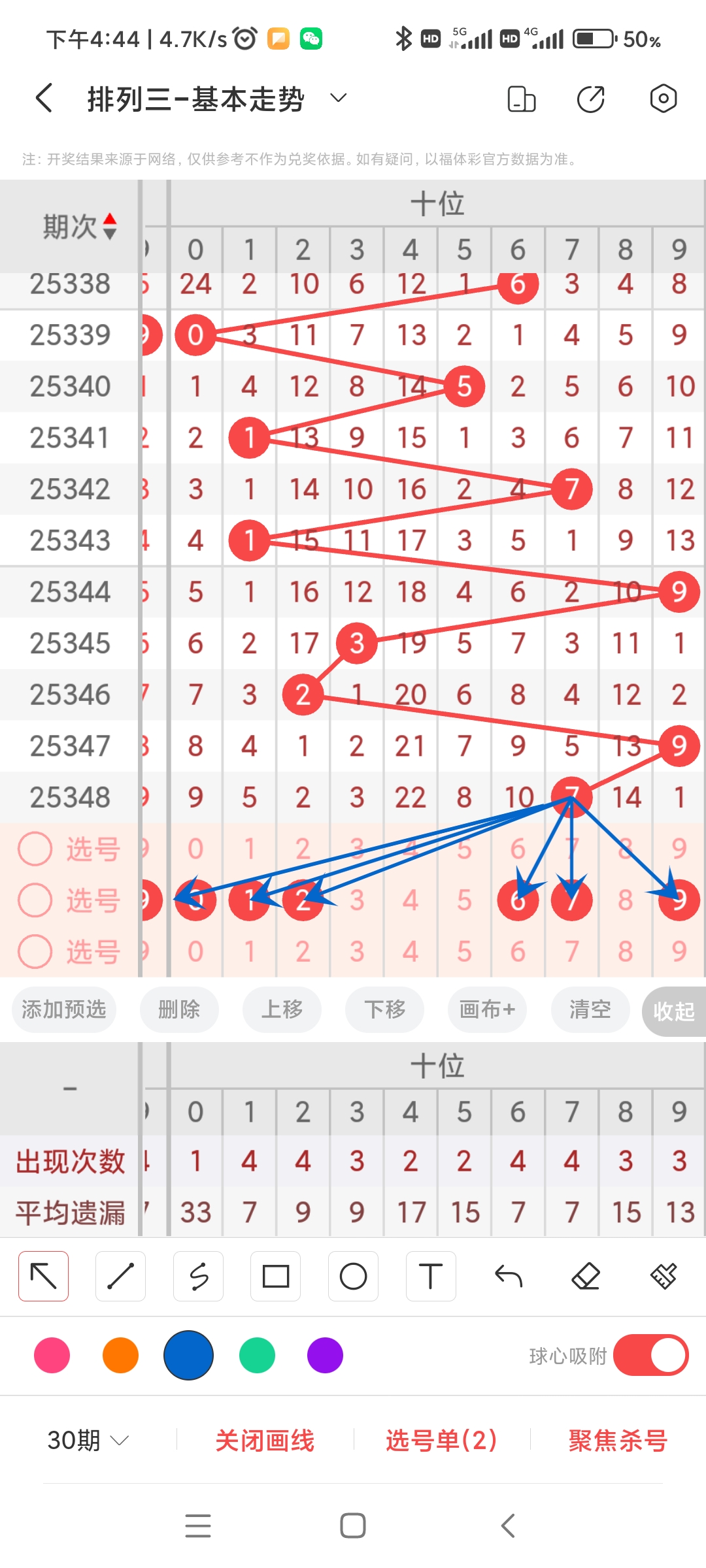706x1568 pixels.
Task: Select the straight line drawing tool
Action: point(120,1275)
